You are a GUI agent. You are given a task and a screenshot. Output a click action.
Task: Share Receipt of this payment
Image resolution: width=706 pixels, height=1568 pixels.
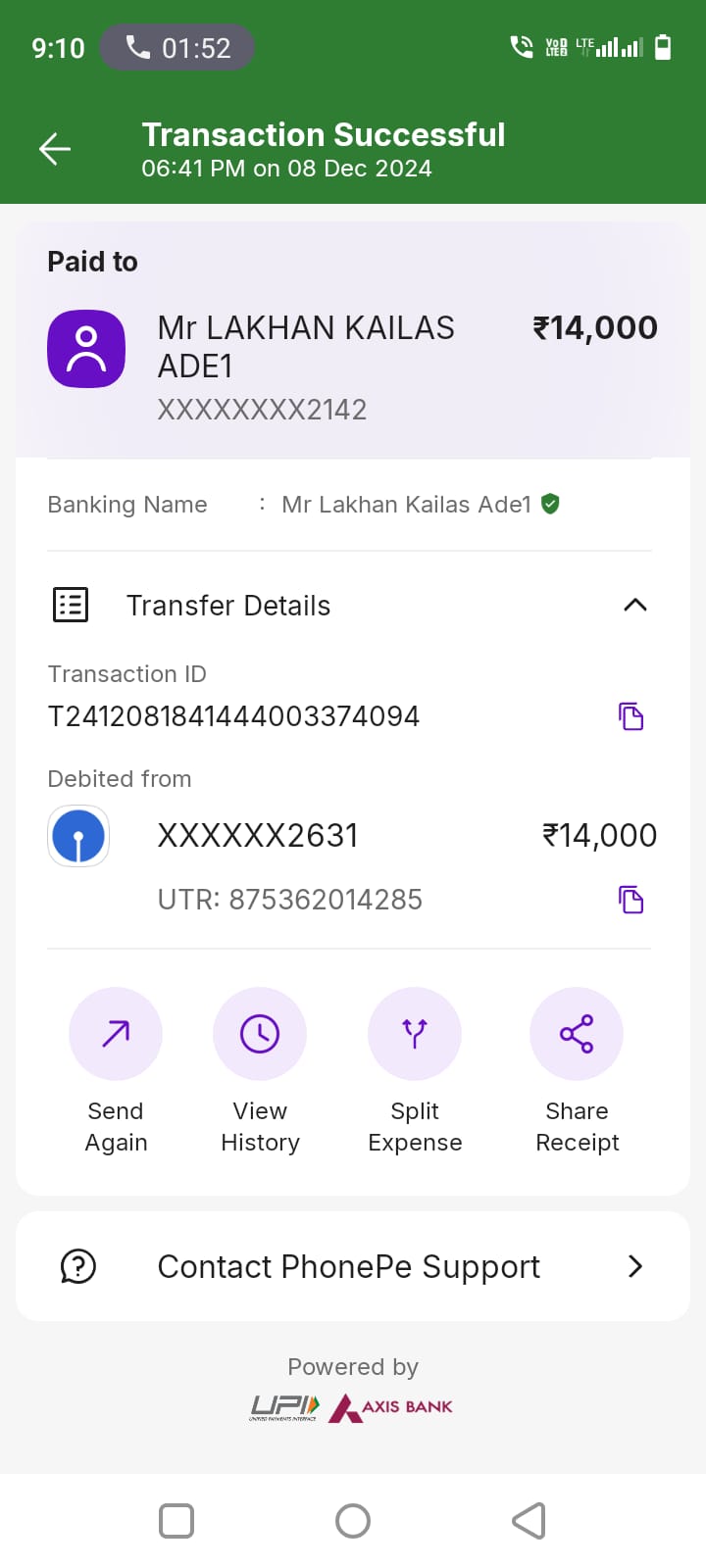tap(577, 1035)
